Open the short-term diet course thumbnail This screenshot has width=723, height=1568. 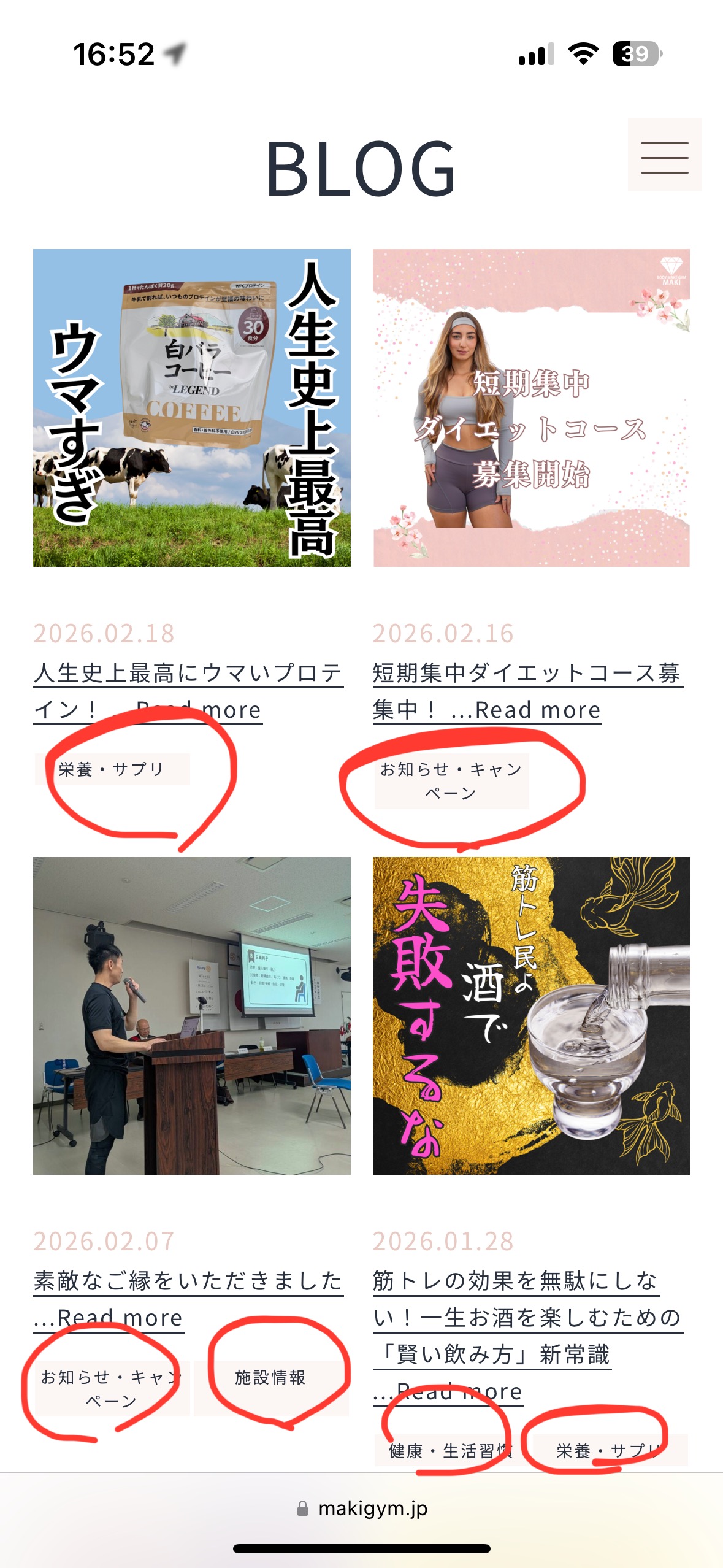pos(531,407)
